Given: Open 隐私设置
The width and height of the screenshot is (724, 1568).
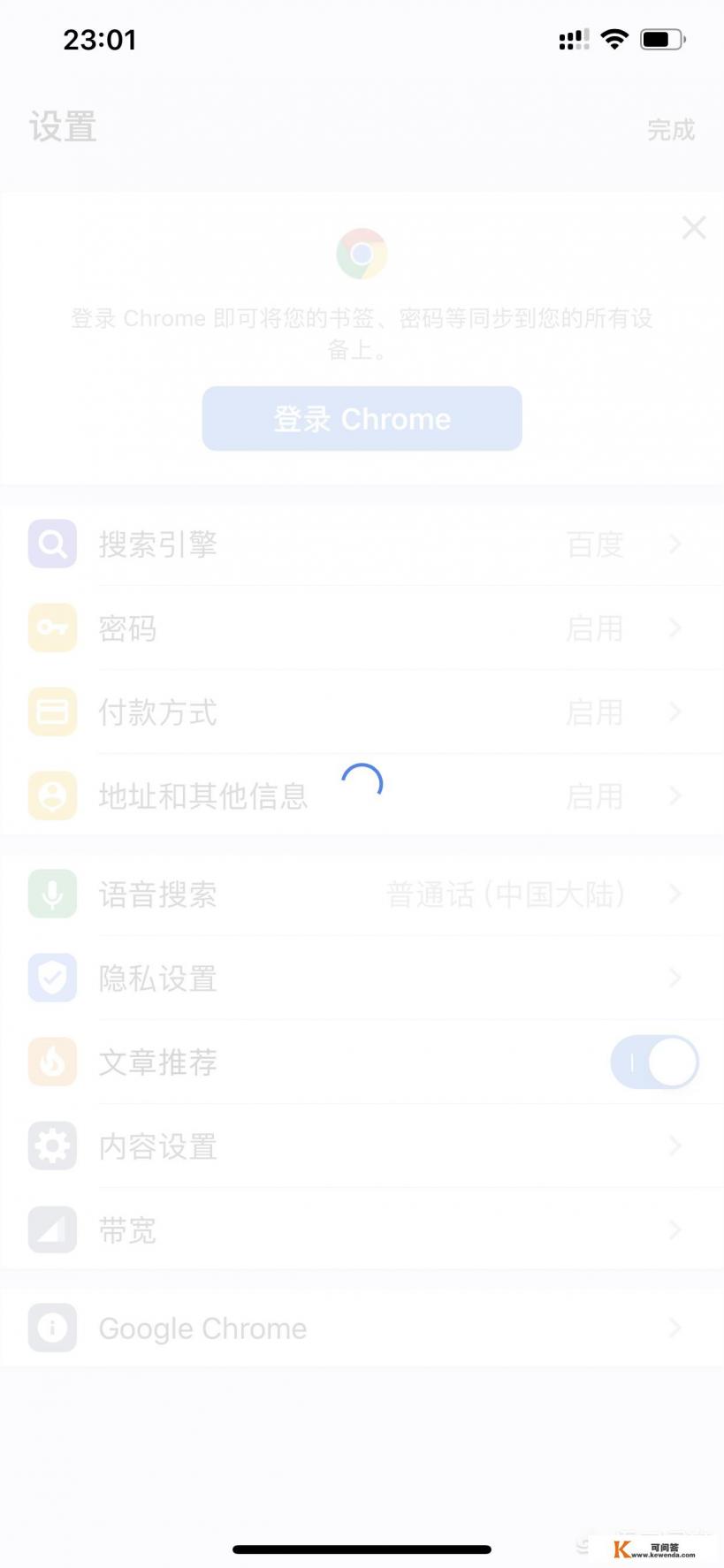Looking at the screenshot, I should [x=362, y=978].
